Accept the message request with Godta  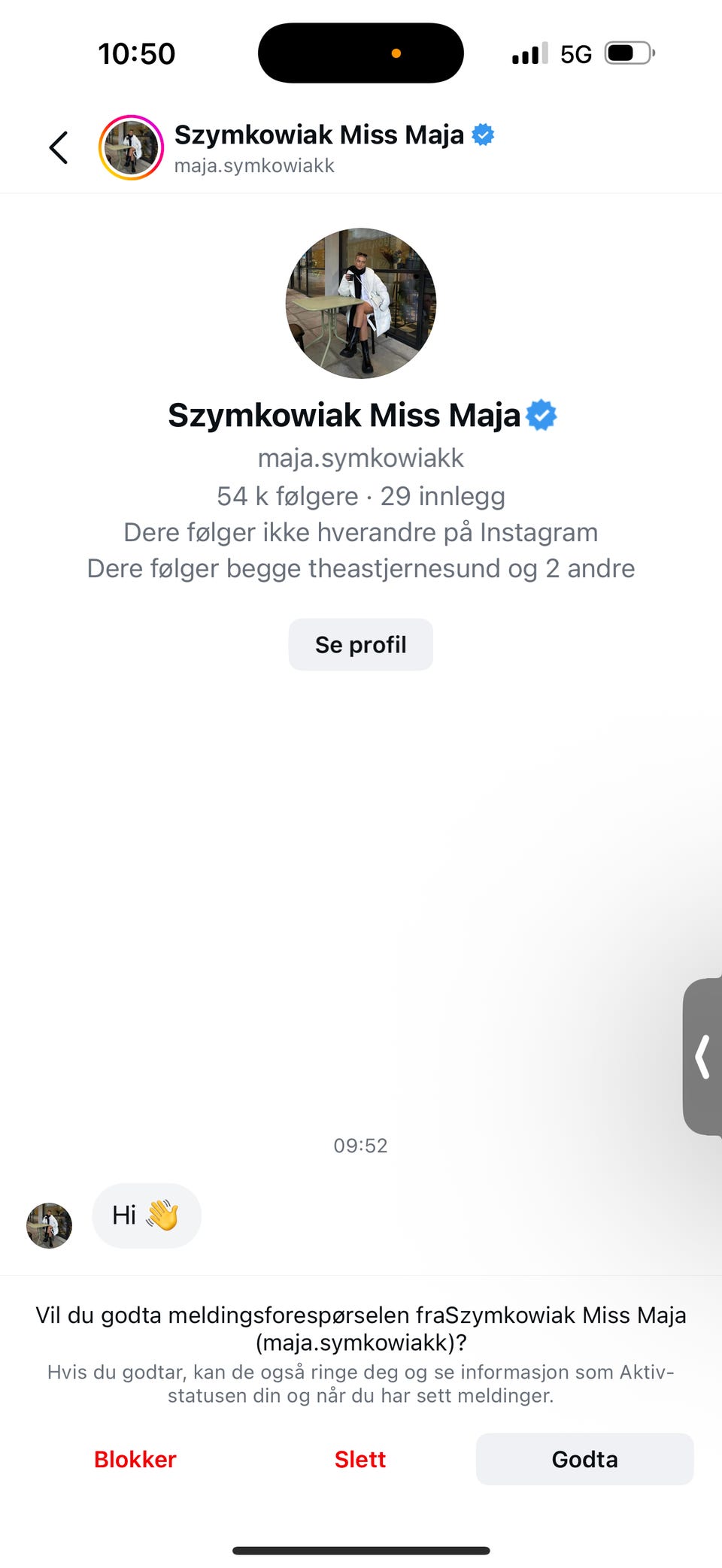[584, 1459]
